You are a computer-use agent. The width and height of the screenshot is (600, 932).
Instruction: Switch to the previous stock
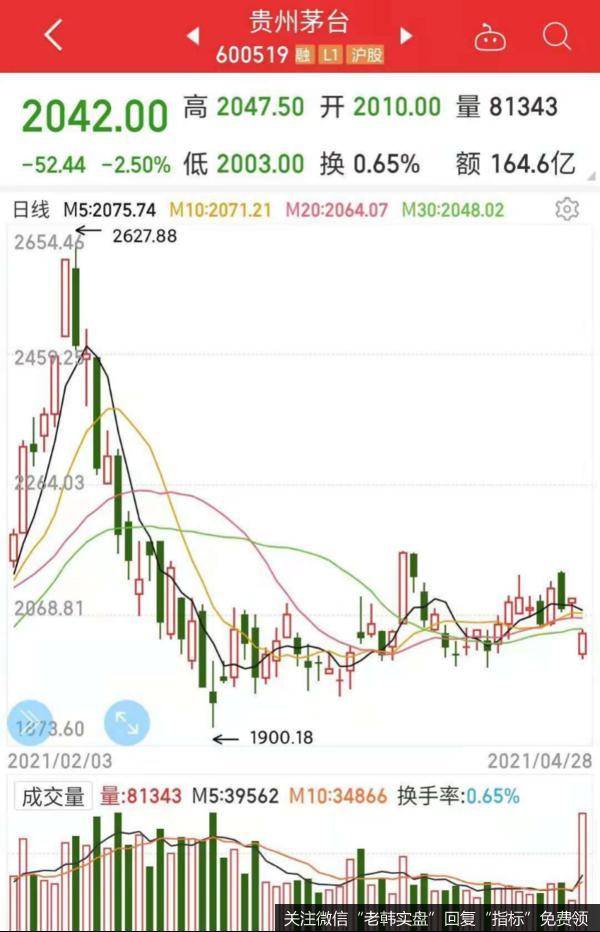(193, 36)
